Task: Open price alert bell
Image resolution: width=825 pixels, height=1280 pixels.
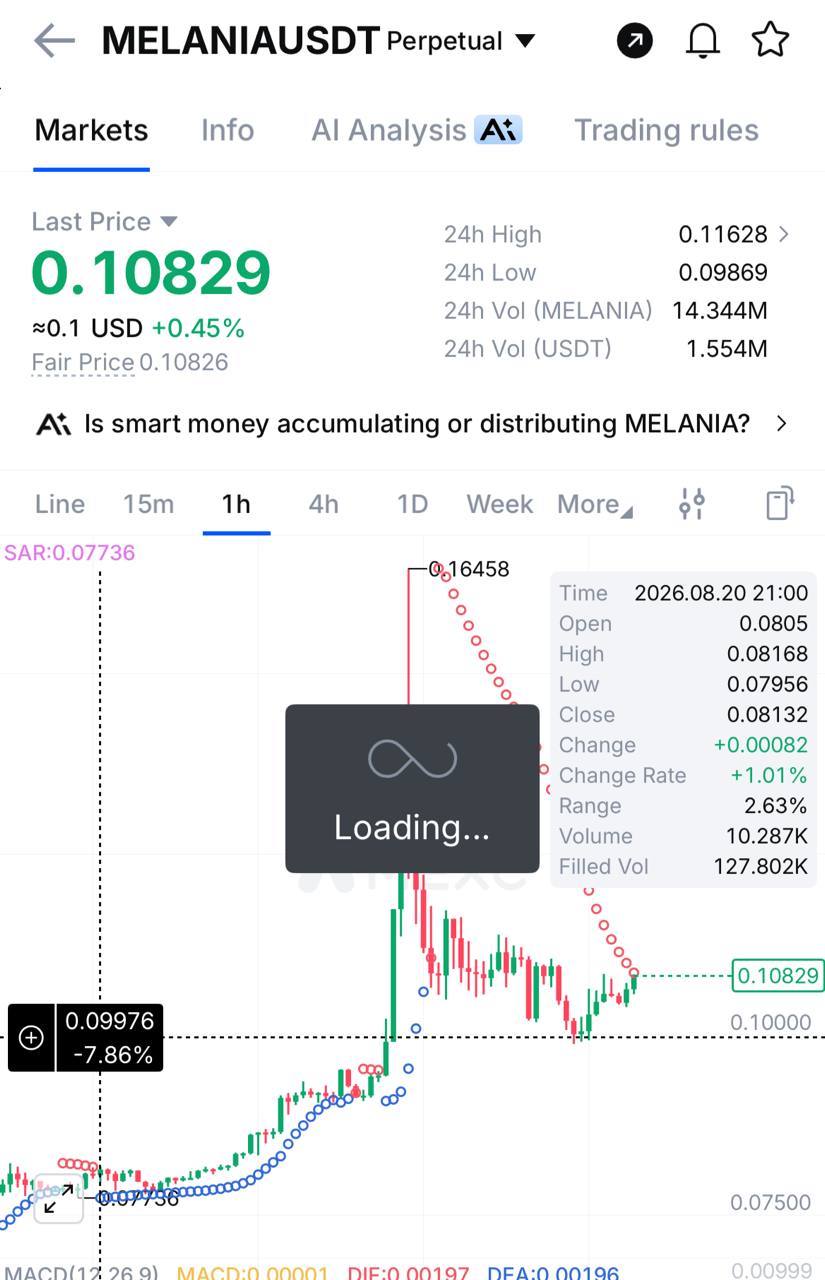Action: click(x=703, y=41)
